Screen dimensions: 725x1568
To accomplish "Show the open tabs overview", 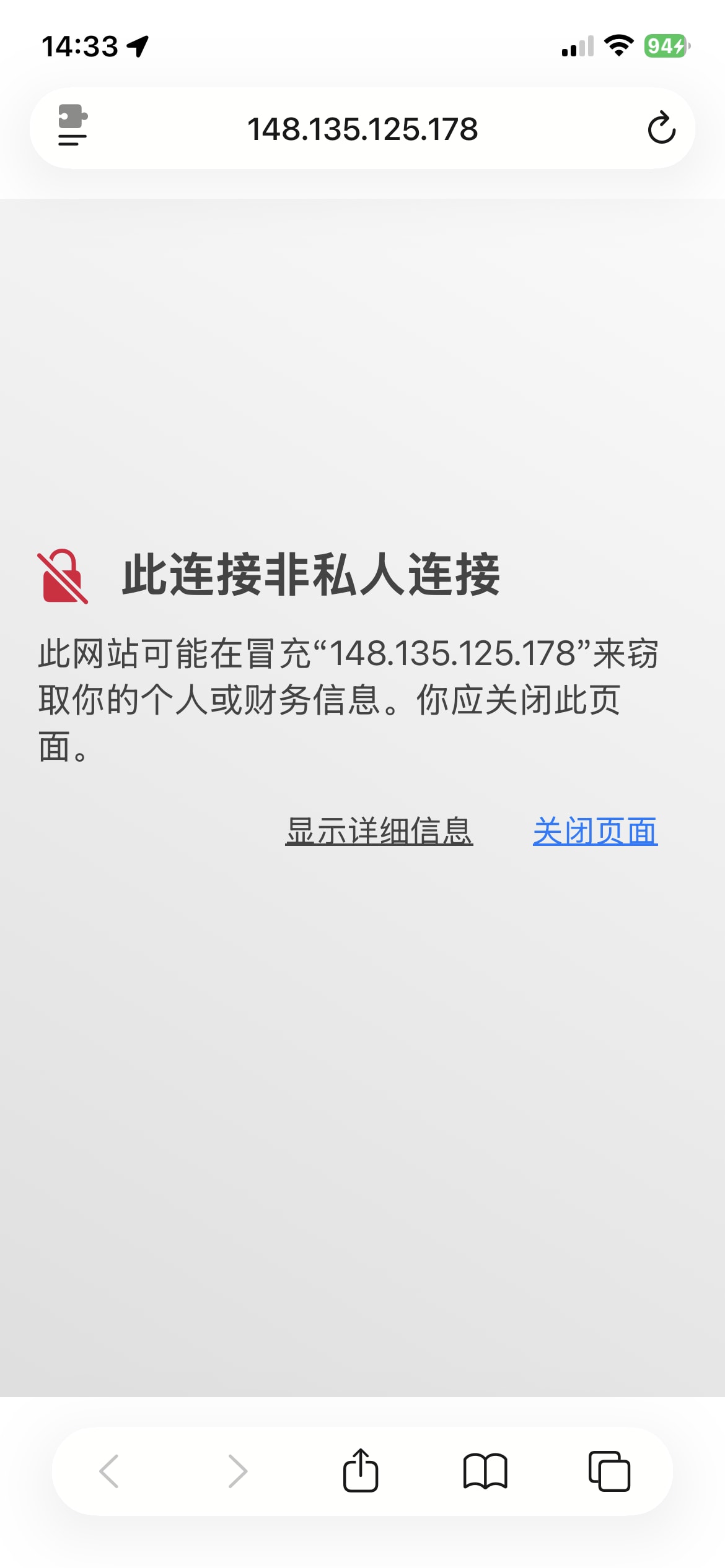I will (x=609, y=1471).
